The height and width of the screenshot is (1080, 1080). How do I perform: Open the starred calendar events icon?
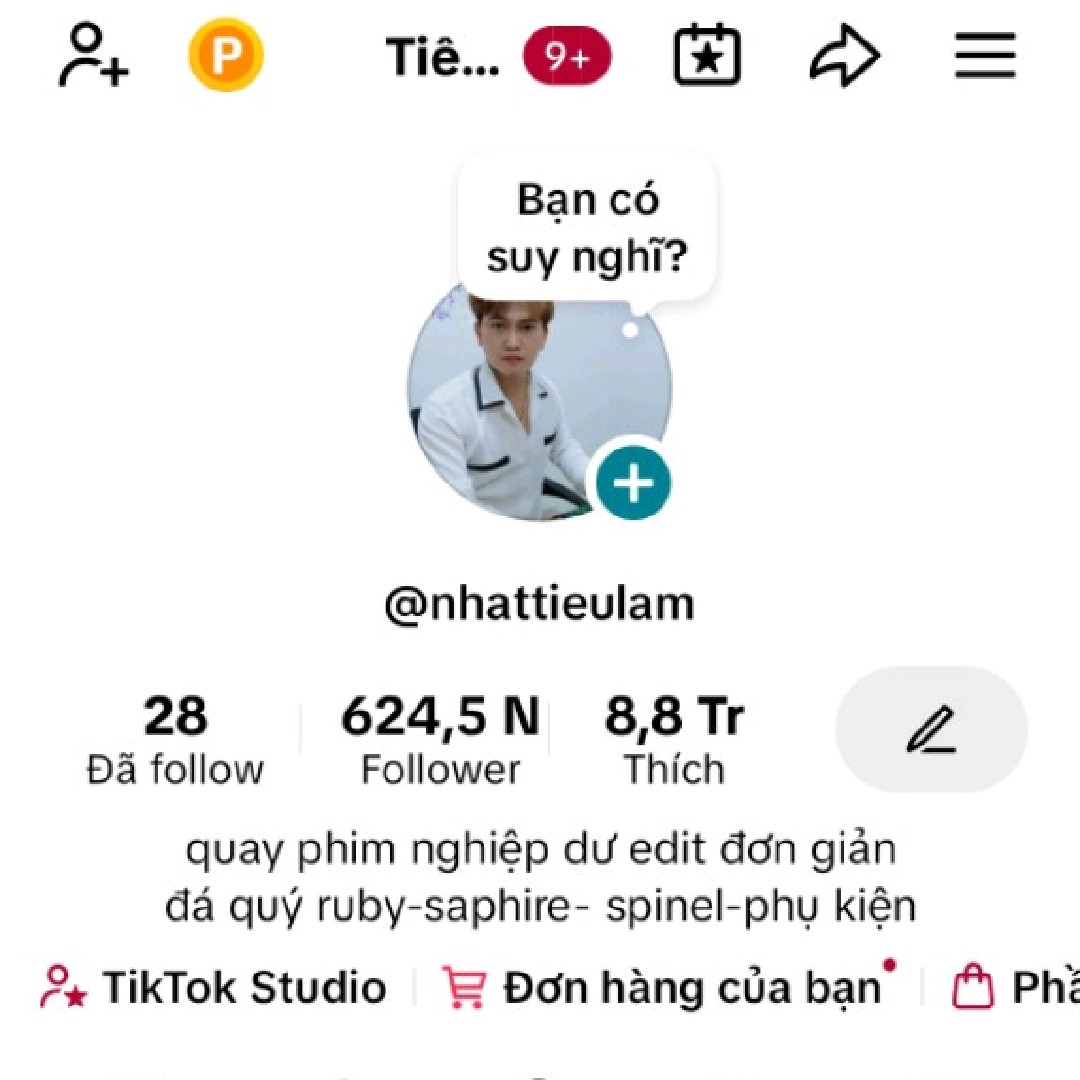pos(707,56)
